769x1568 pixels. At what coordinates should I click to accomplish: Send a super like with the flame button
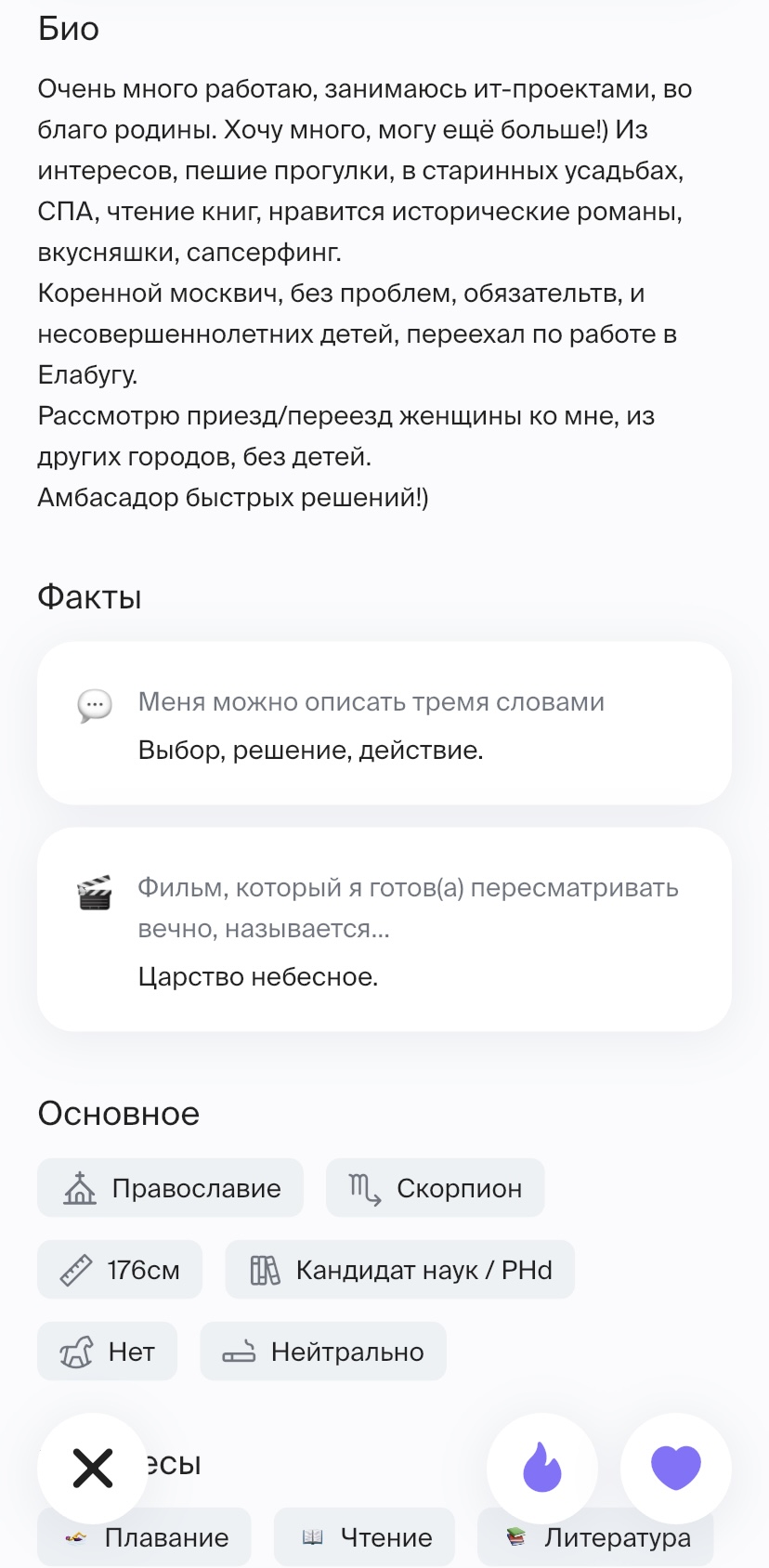(542, 1469)
